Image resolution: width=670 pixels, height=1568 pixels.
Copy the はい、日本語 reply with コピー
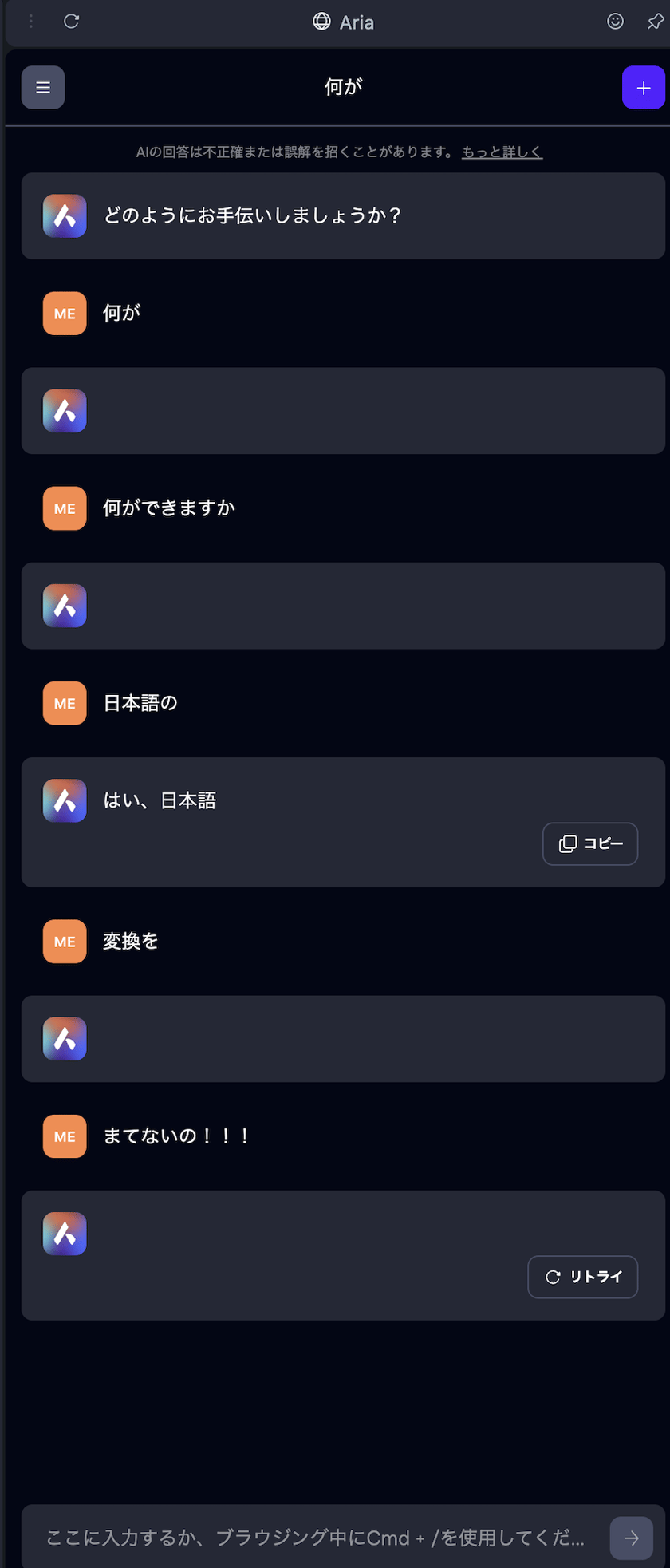pyautogui.click(x=590, y=843)
